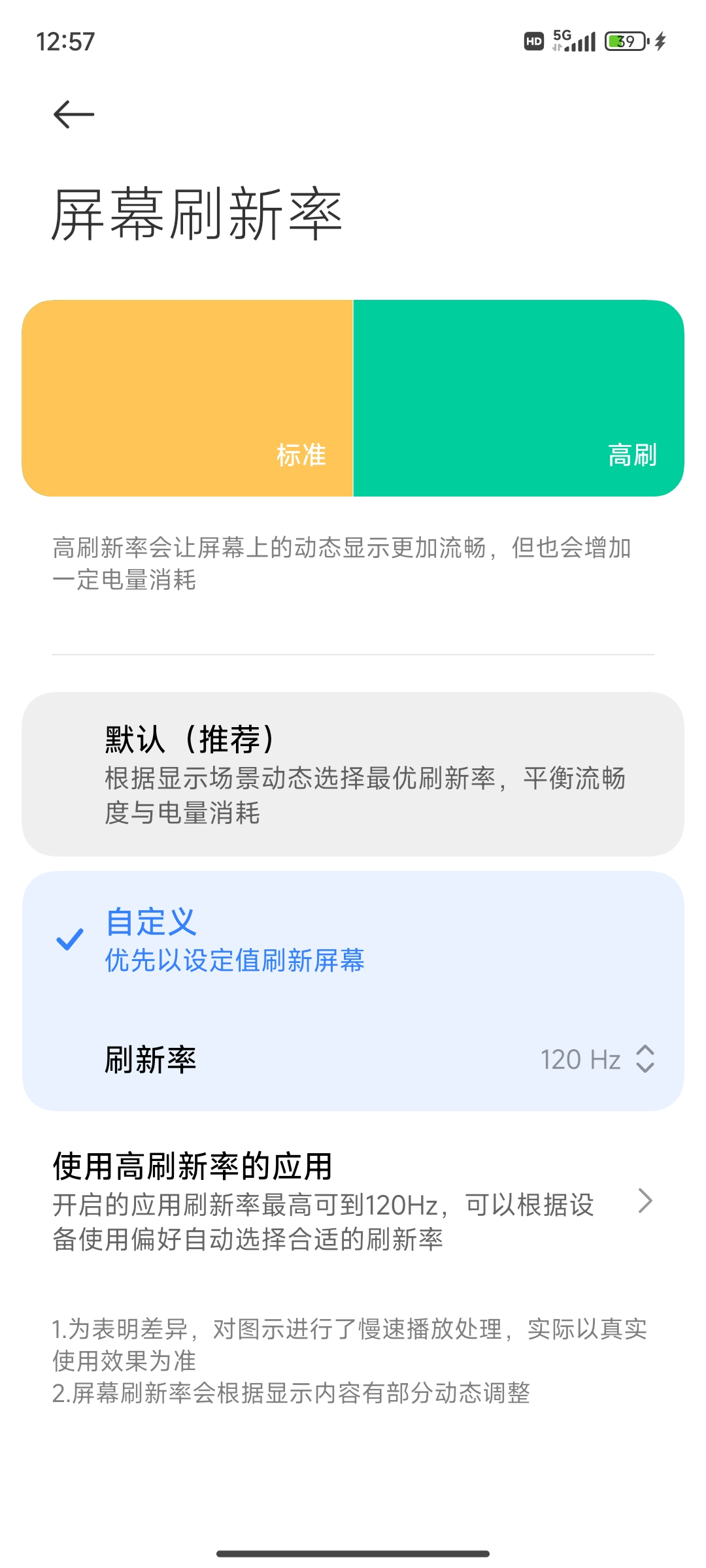706x1568 pixels.
Task: Click the back arrow icon
Action: (72, 114)
